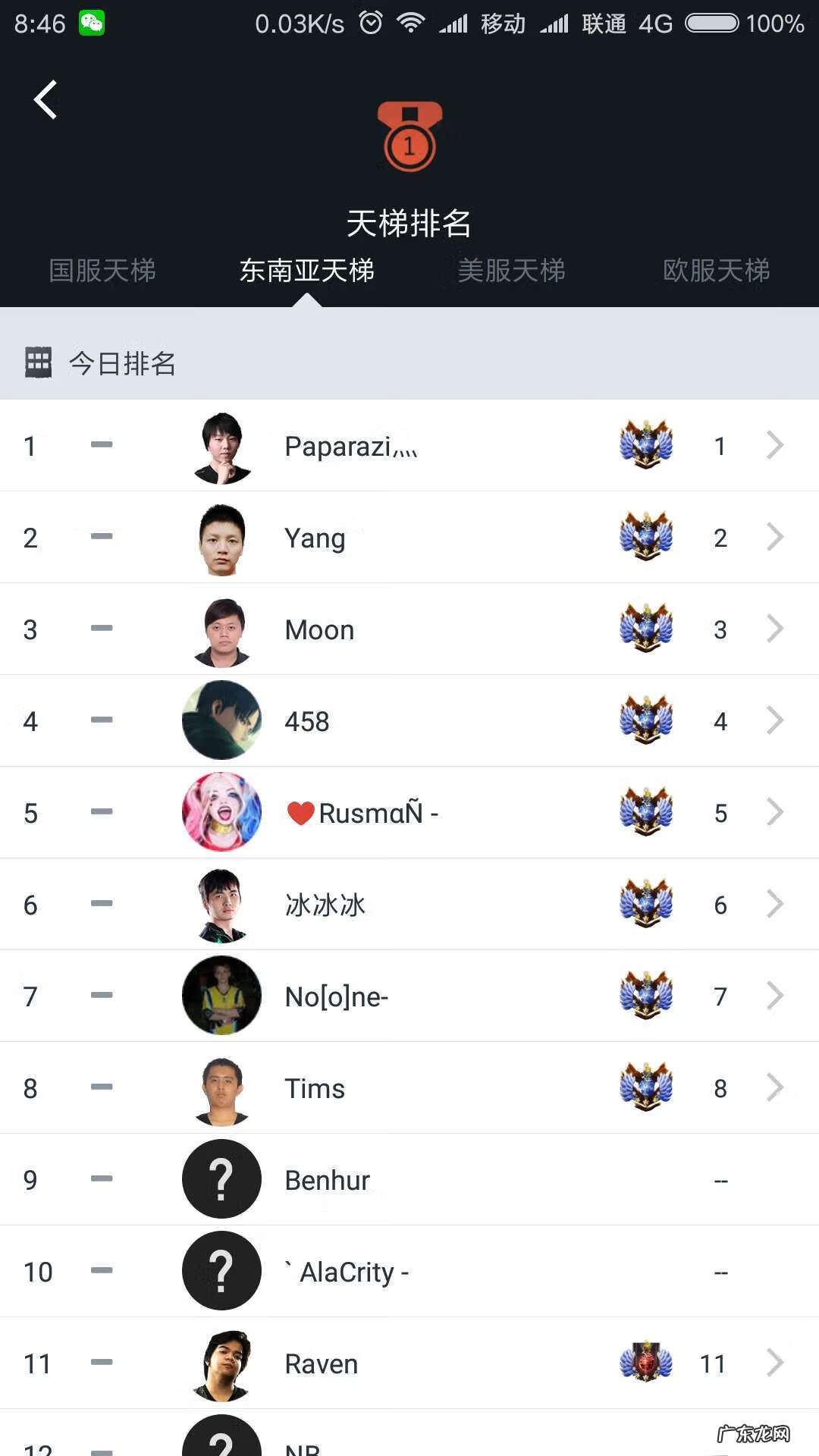Select the question mark avatar for Benhur

[221, 1179]
